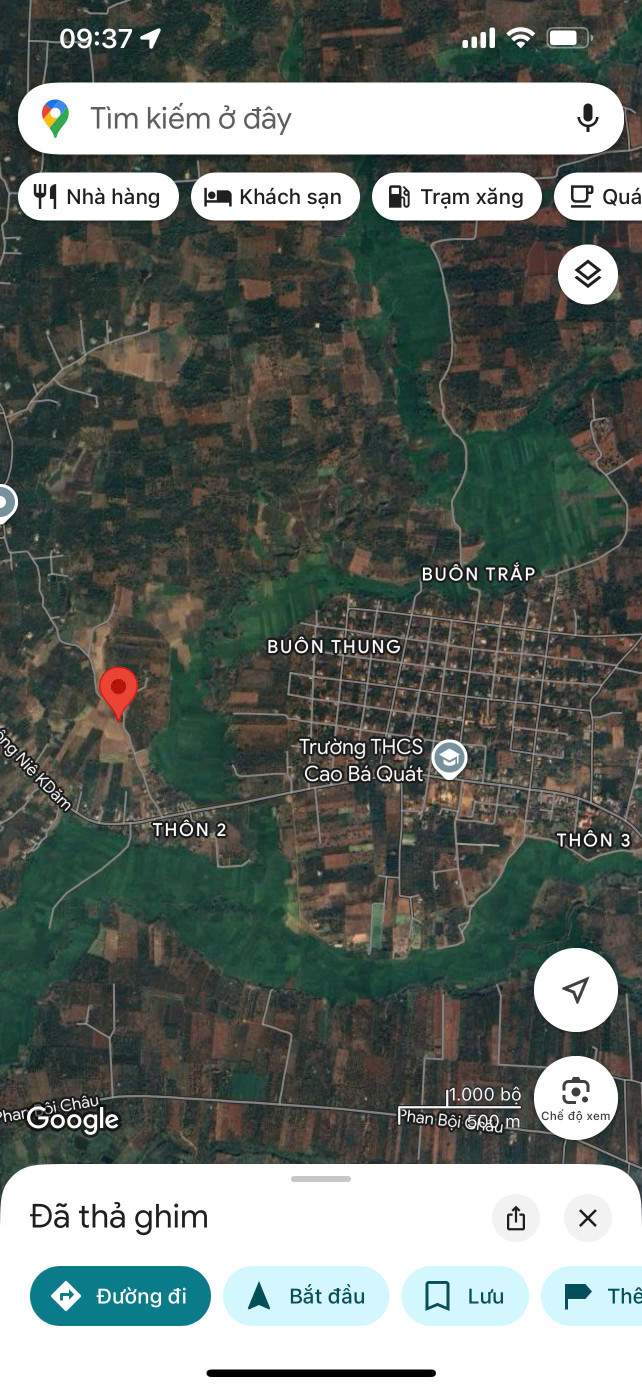Viewport: 642px width, 1389px height.
Task: Show Trạm xăng nearby
Action: [x=456, y=197]
